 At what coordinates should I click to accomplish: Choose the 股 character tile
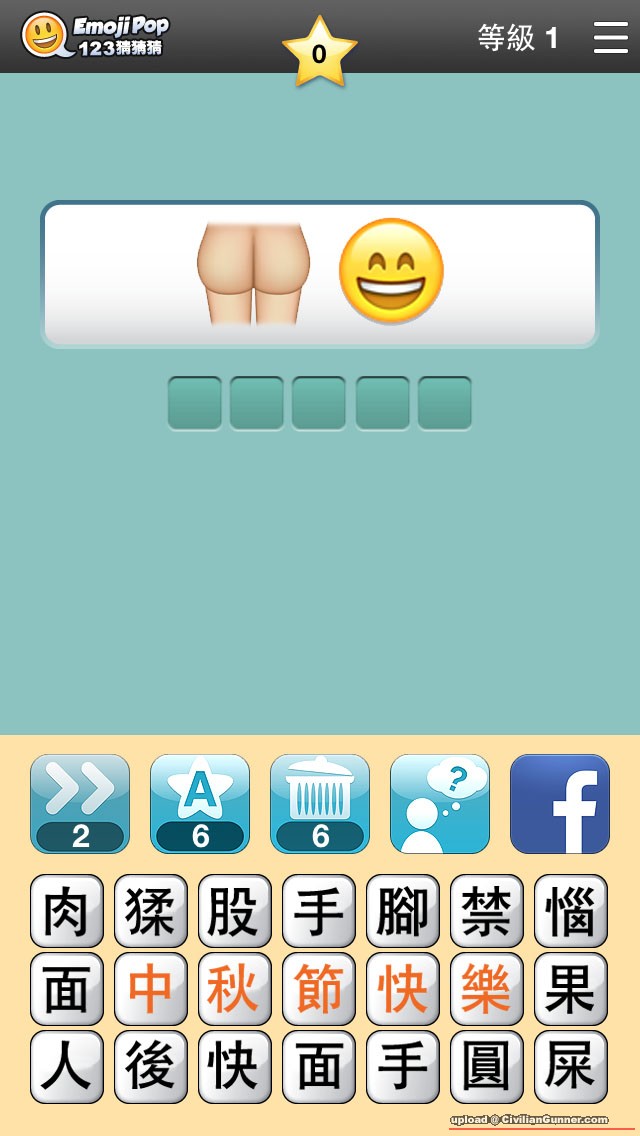point(235,911)
